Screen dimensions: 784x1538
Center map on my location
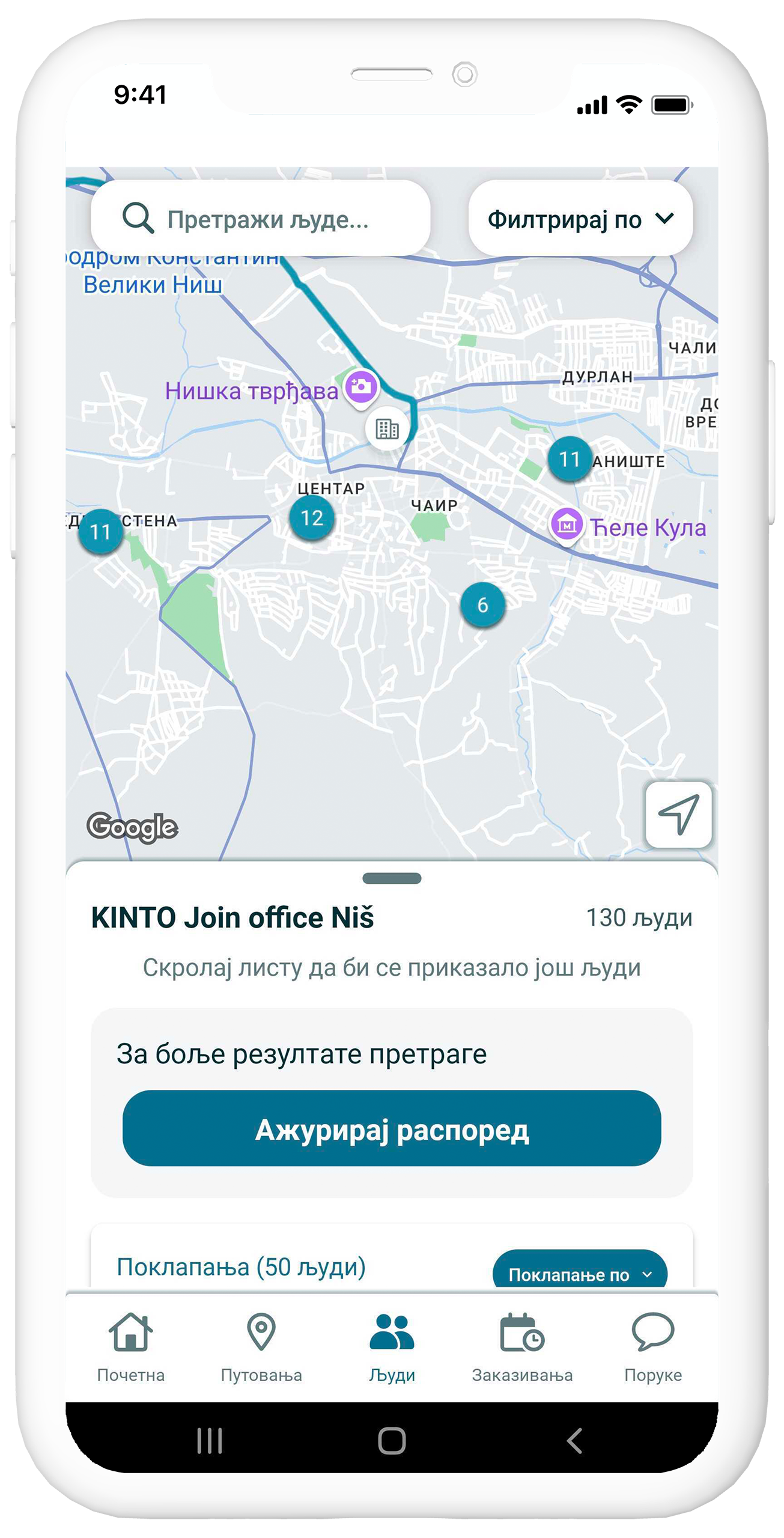point(678,815)
